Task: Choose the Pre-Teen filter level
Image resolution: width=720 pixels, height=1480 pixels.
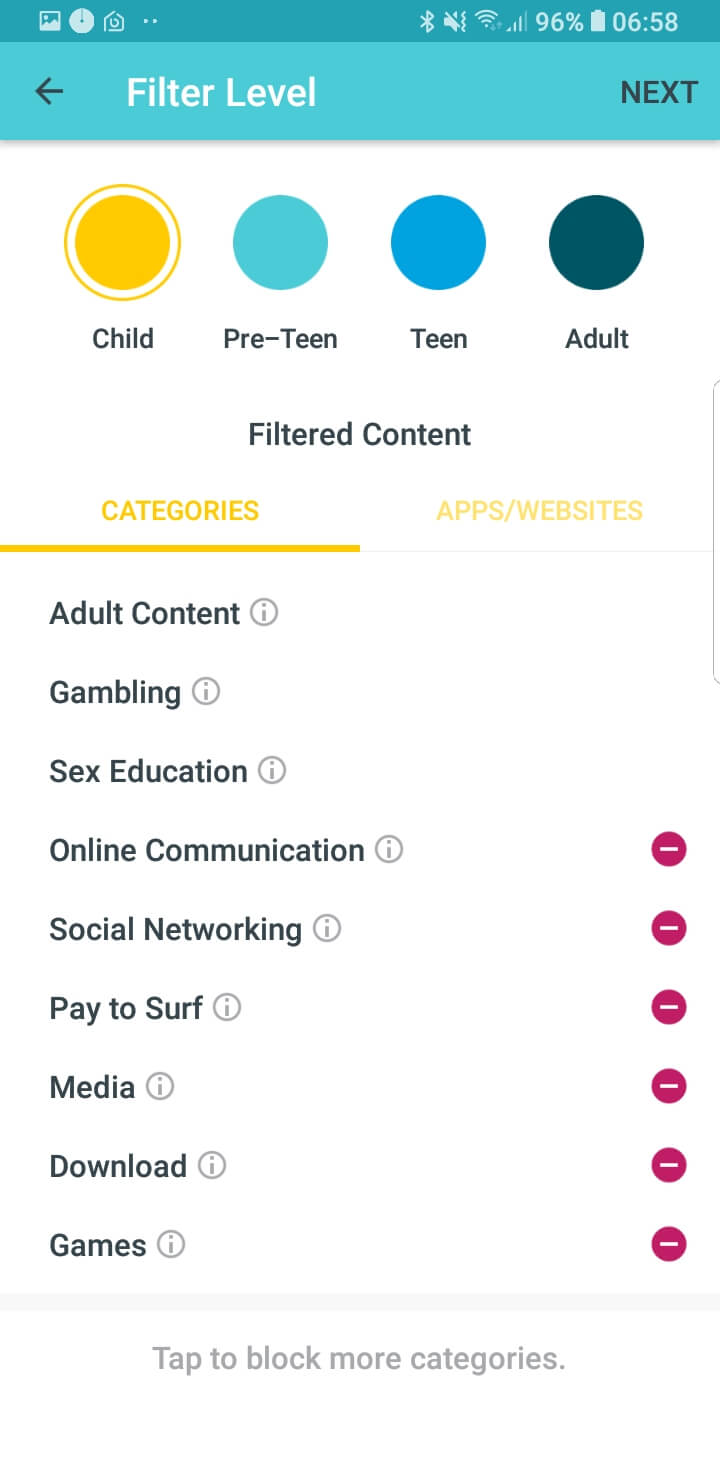Action: tap(280, 242)
